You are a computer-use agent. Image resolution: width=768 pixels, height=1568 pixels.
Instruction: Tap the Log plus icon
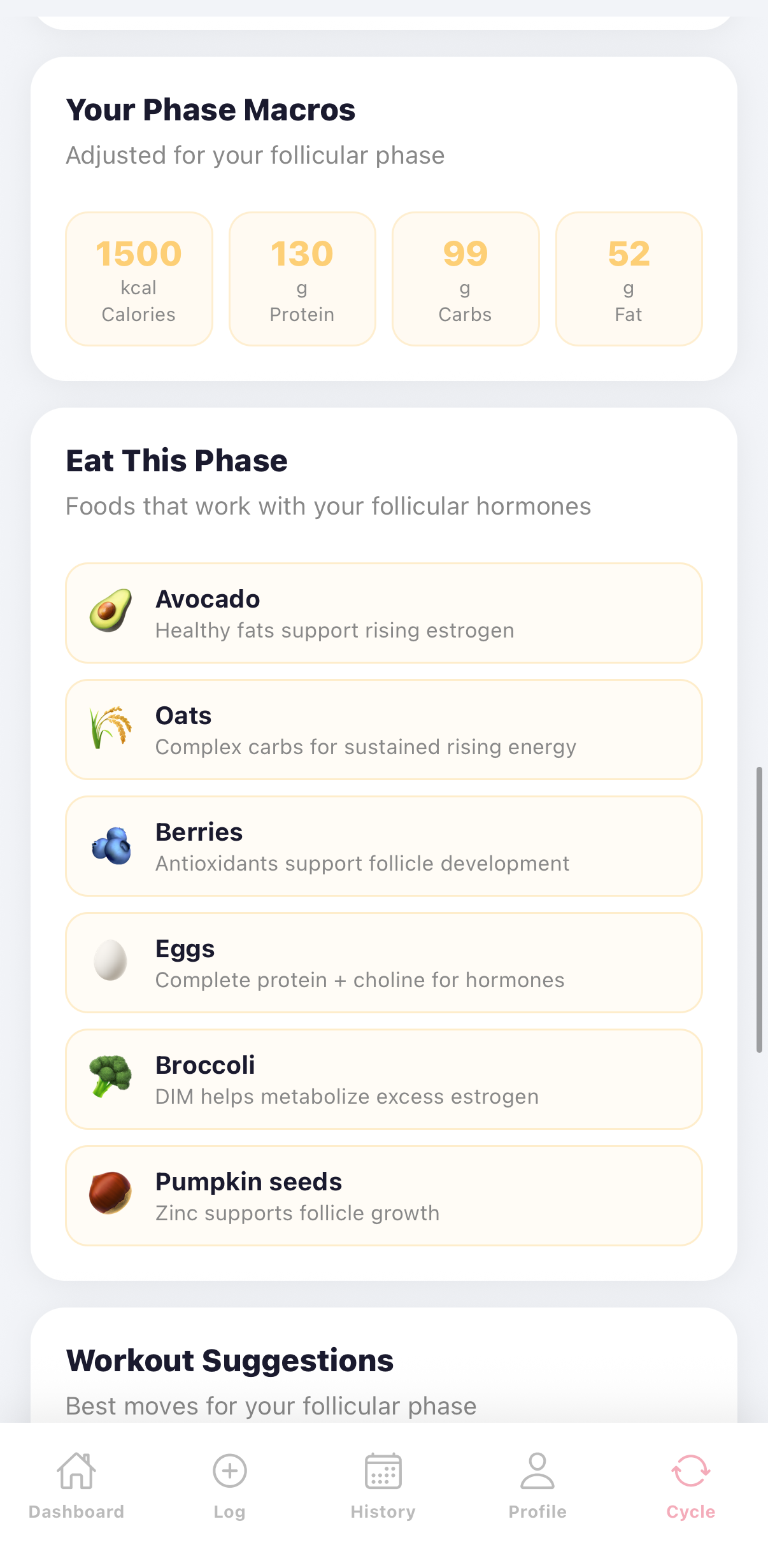click(x=230, y=1471)
